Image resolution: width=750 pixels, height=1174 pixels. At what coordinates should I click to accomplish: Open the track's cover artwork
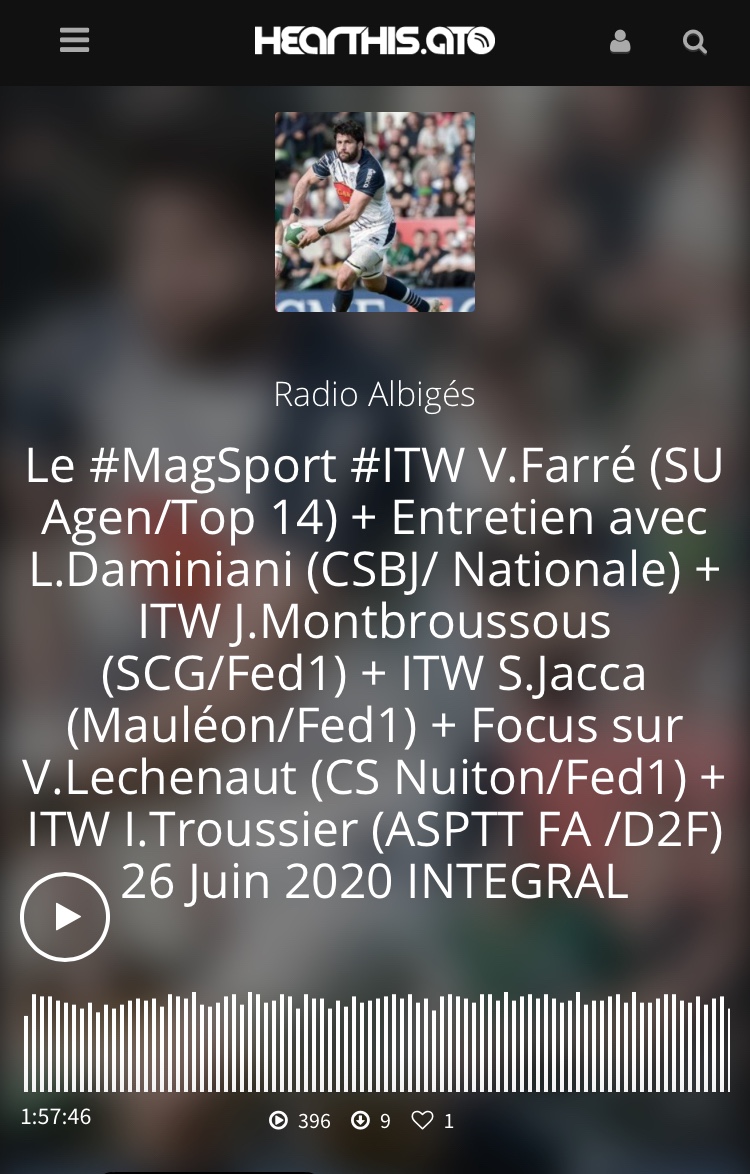pyautogui.click(x=375, y=212)
